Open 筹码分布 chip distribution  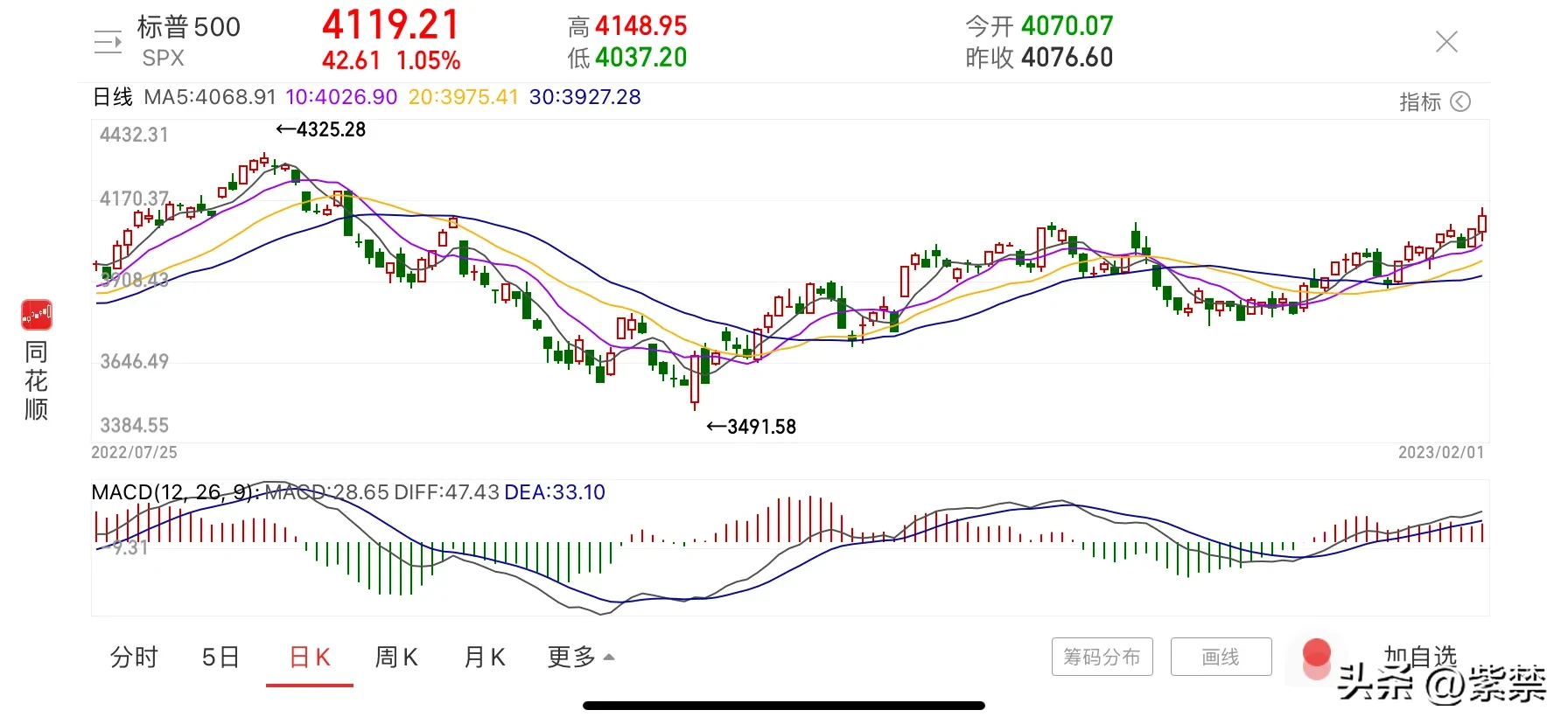coord(1102,657)
